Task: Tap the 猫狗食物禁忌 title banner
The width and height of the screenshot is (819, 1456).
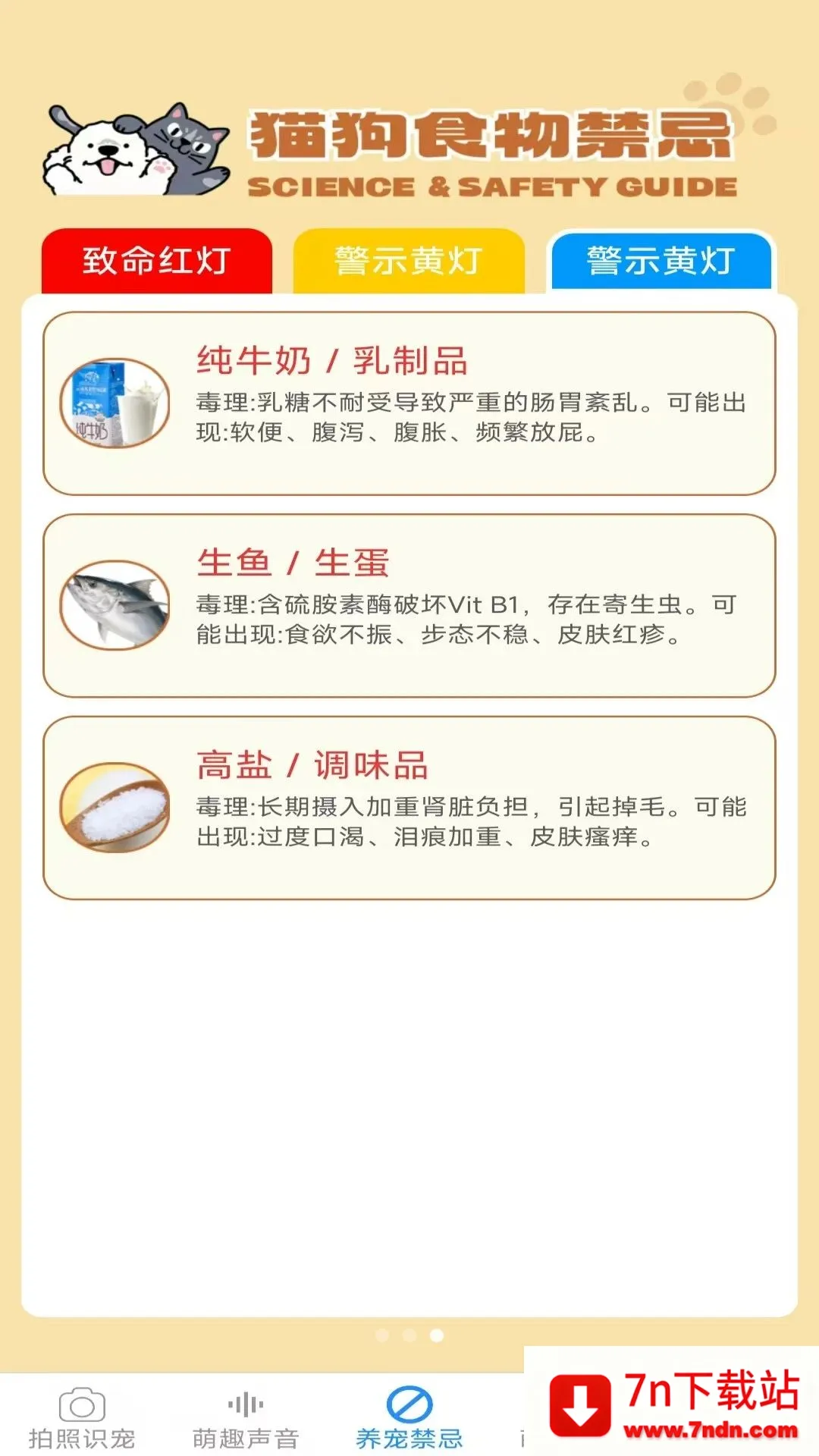Action: pyautogui.click(x=493, y=136)
